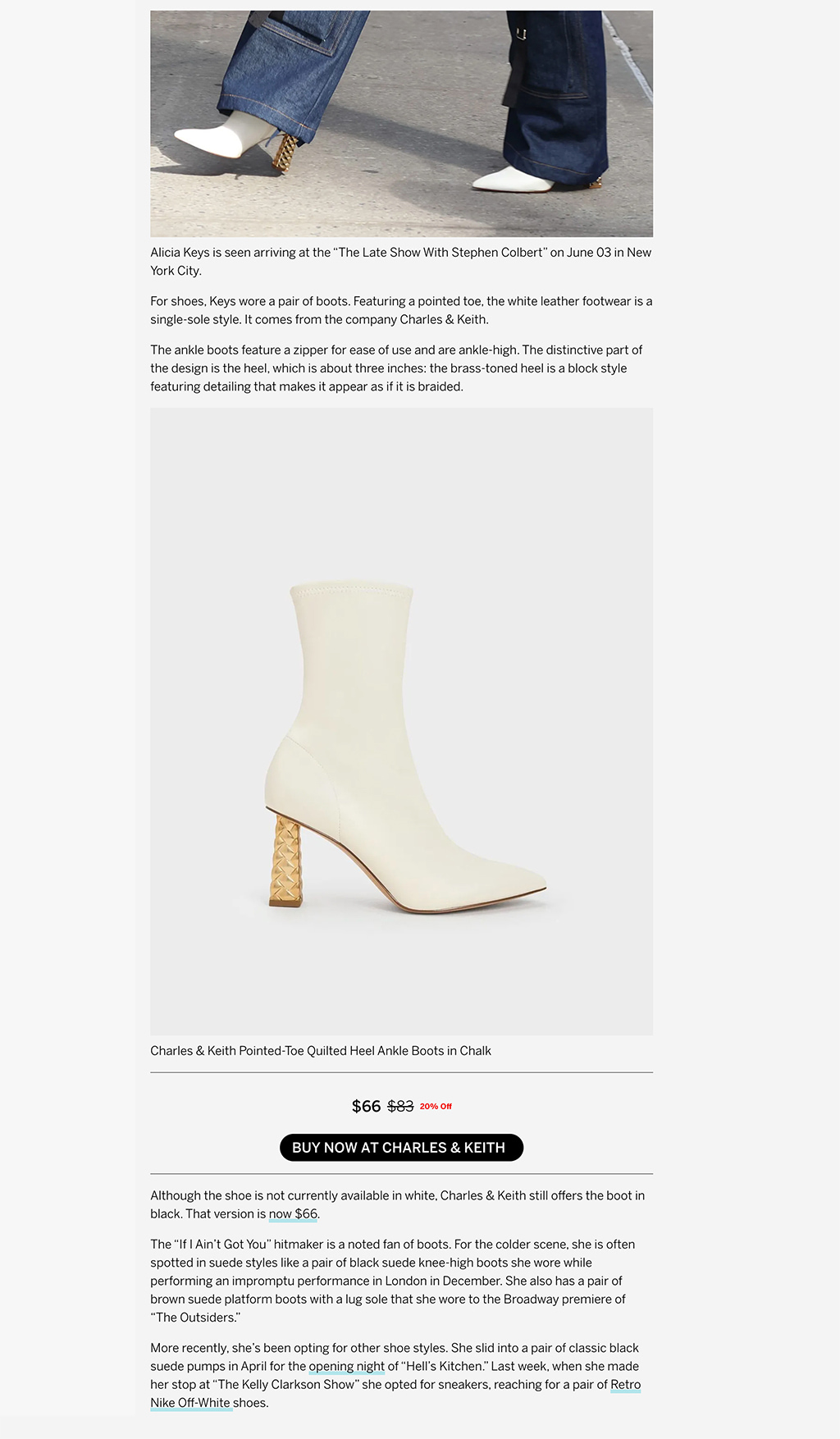Click the BUY NOW AT CHARLES & KEITH button
This screenshot has width=840, height=1439.
pos(401,1148)
